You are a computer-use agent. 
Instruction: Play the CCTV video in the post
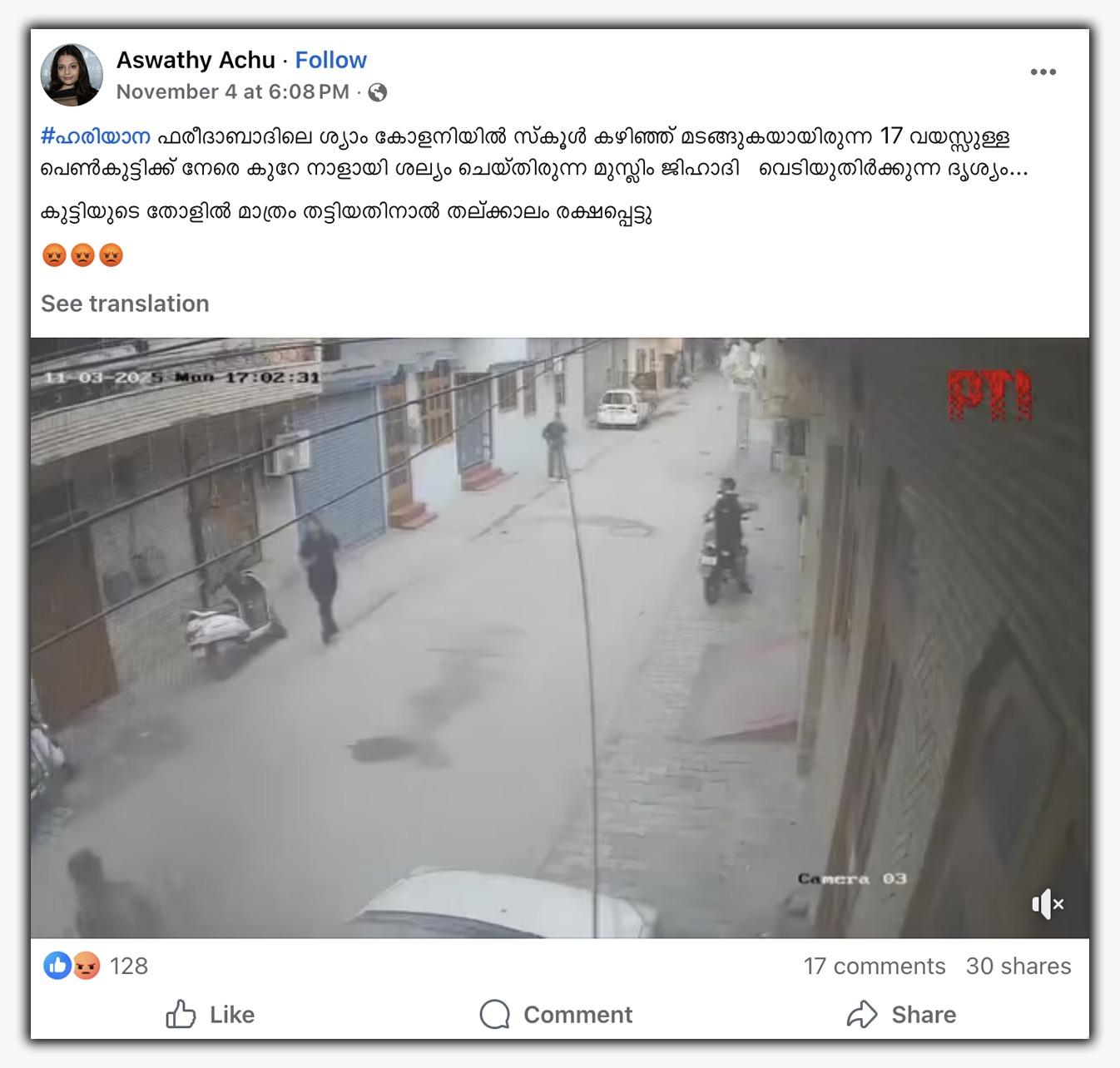(x=559, y=637)
